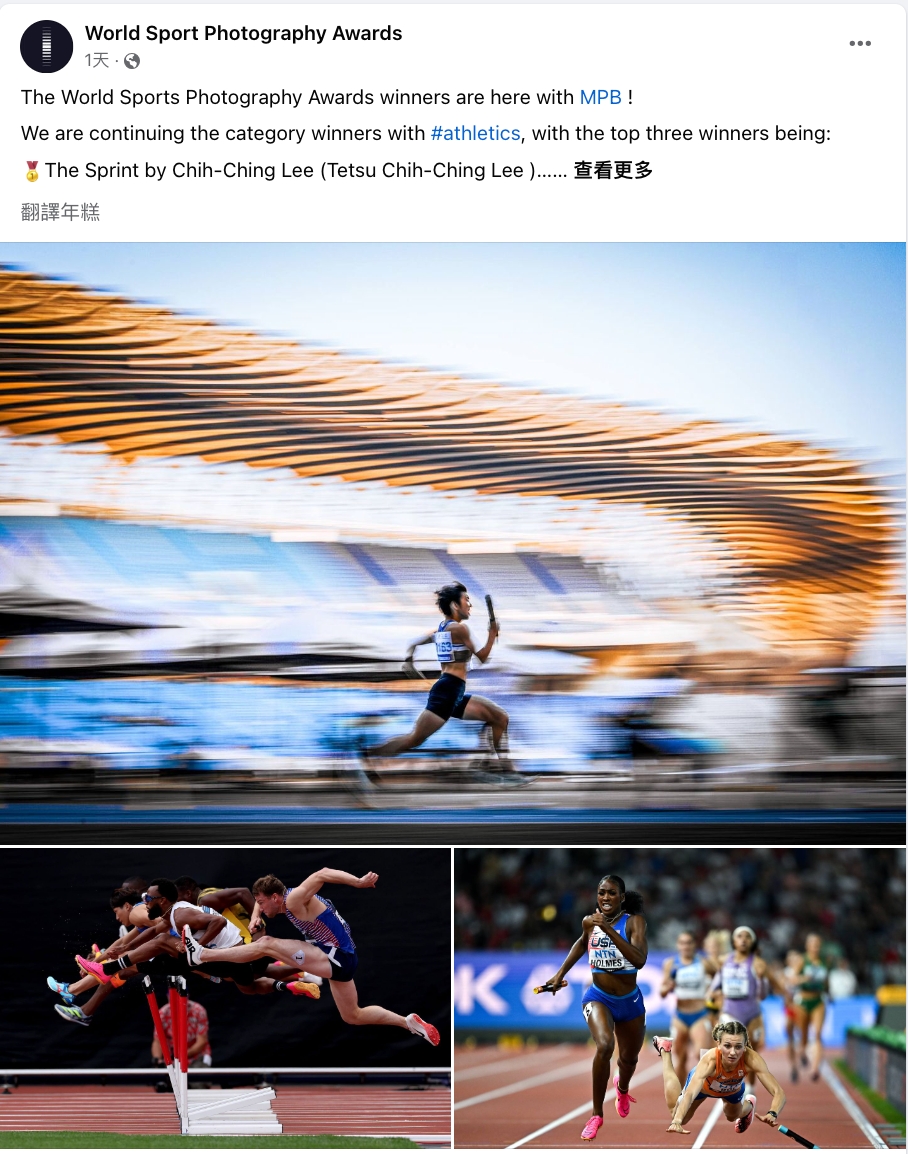This screenshot has width=908, height=1154.
Task: Open the USA relay finish photo
Action: pos(680,997)
